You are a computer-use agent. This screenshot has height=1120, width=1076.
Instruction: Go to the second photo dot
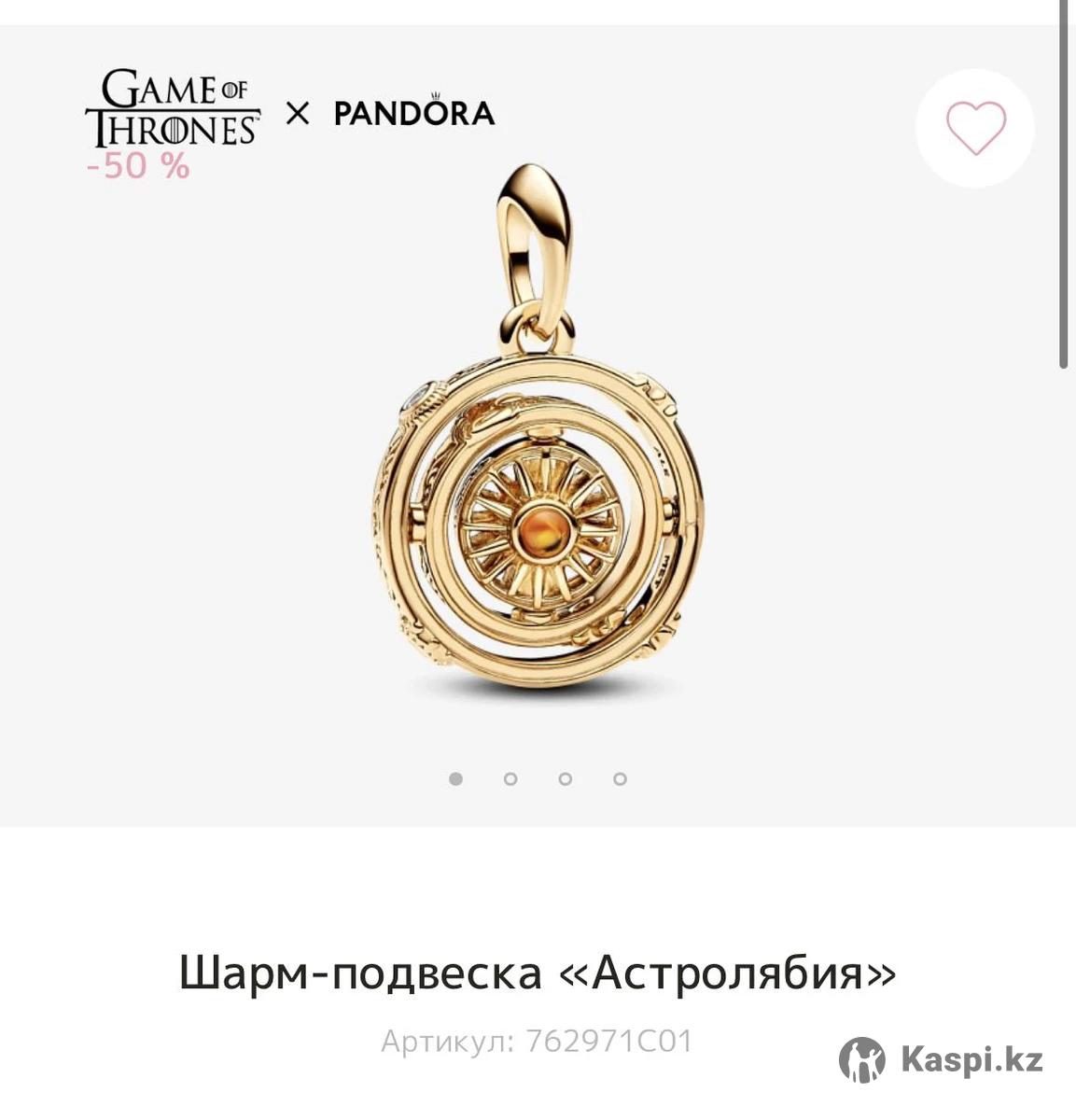[x=510, y=778]
